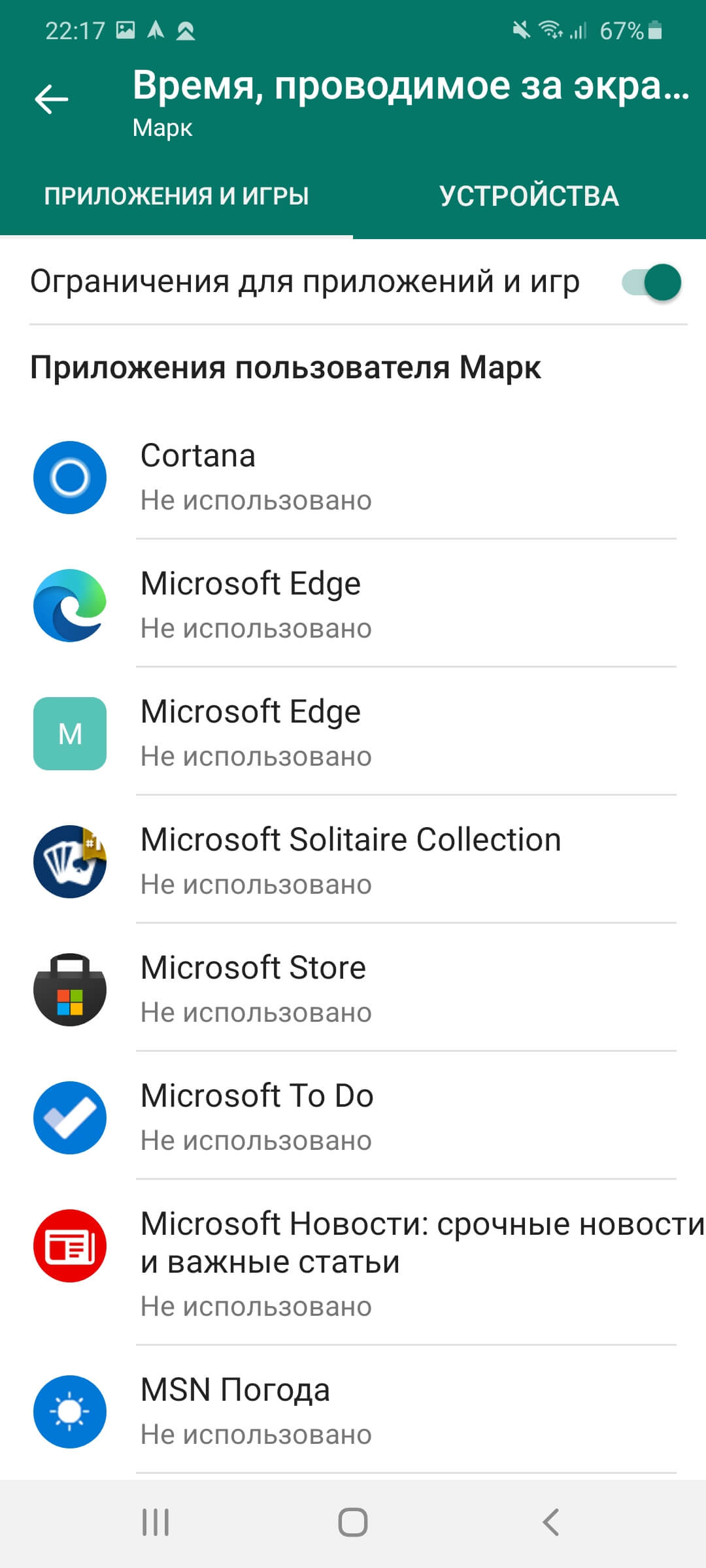This screenshot has height=1568, width=706.
Task: Open Microsoft Solitaire Collection settings
Action: 353,861
